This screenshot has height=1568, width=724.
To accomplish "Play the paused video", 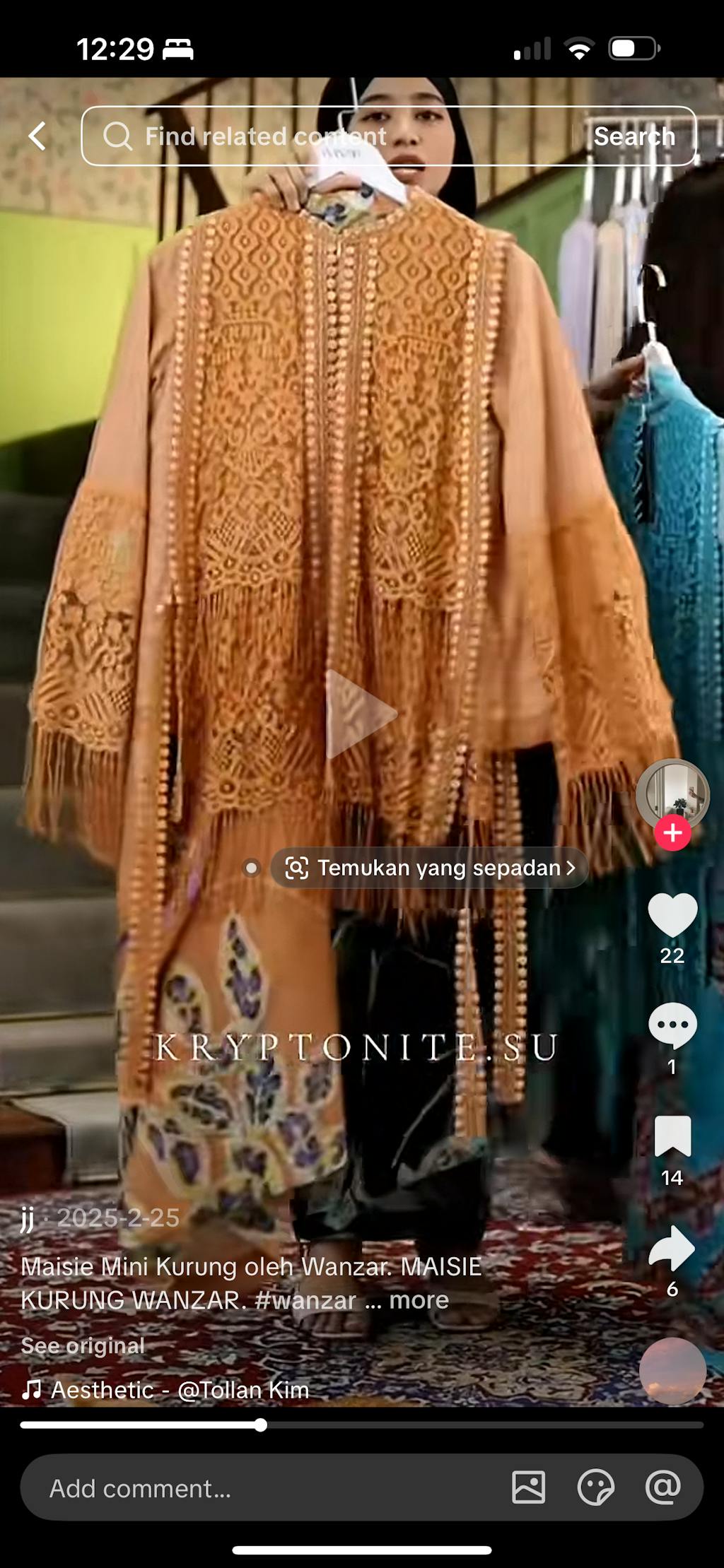I will point(361,714).
